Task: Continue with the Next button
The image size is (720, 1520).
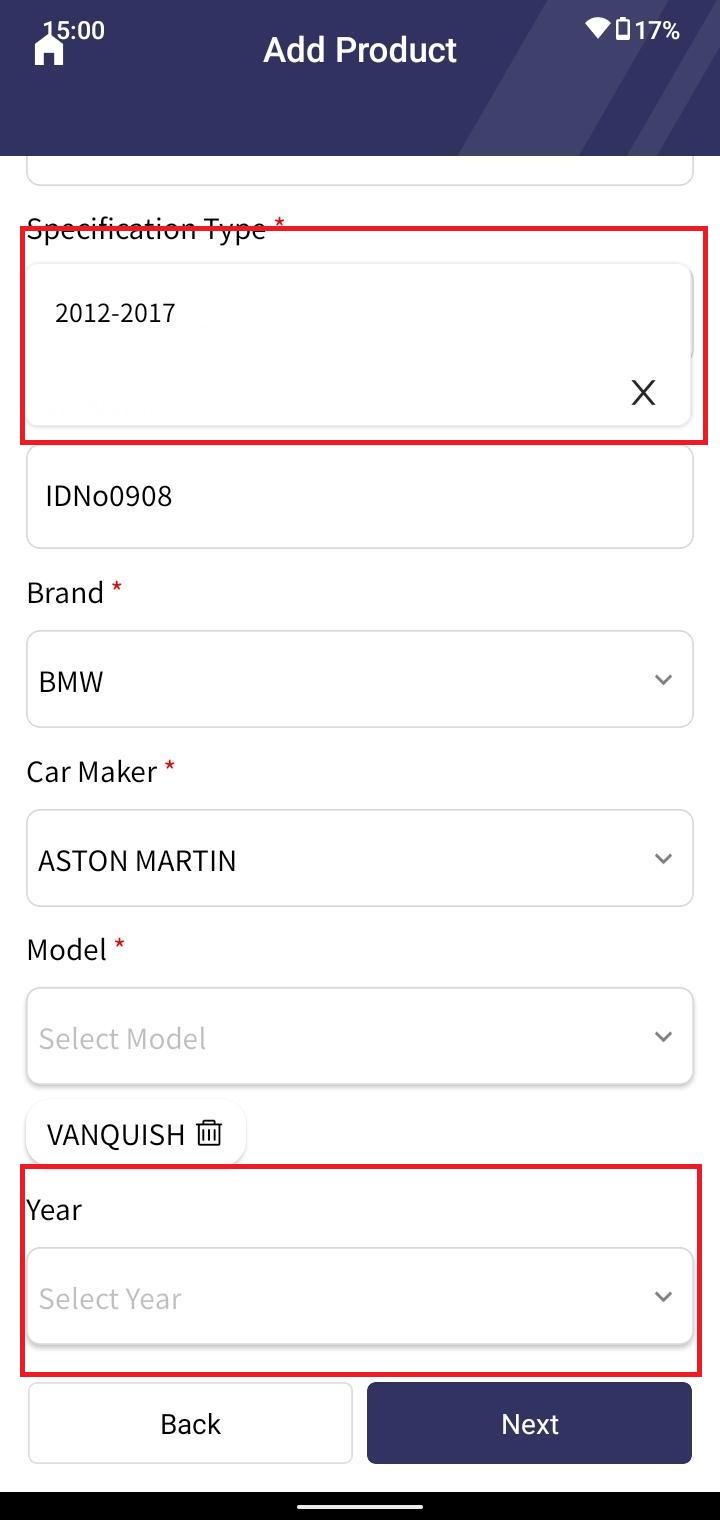Action: tap(529, 1423)
